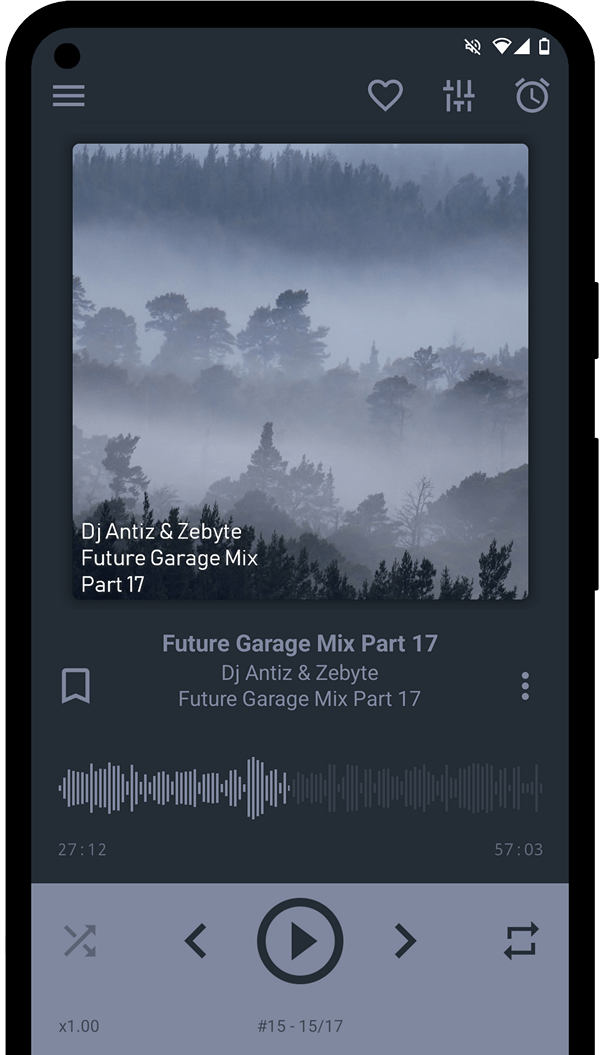Open the hamburger drawer menu
The image size is (600, 1055).
pyautogui.click(x=69, y=96)
